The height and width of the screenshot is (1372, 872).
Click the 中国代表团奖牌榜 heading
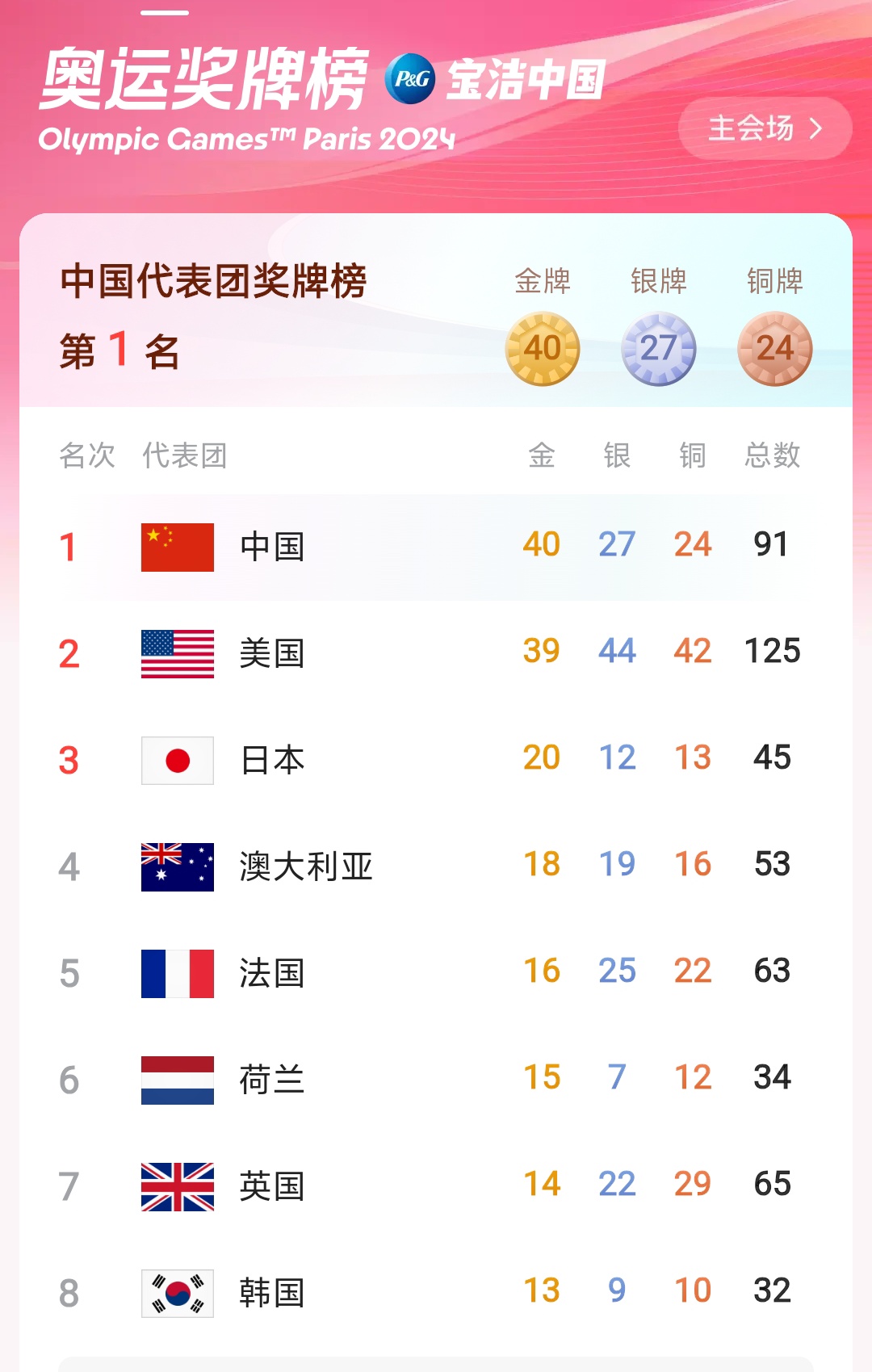pos(214,280)
